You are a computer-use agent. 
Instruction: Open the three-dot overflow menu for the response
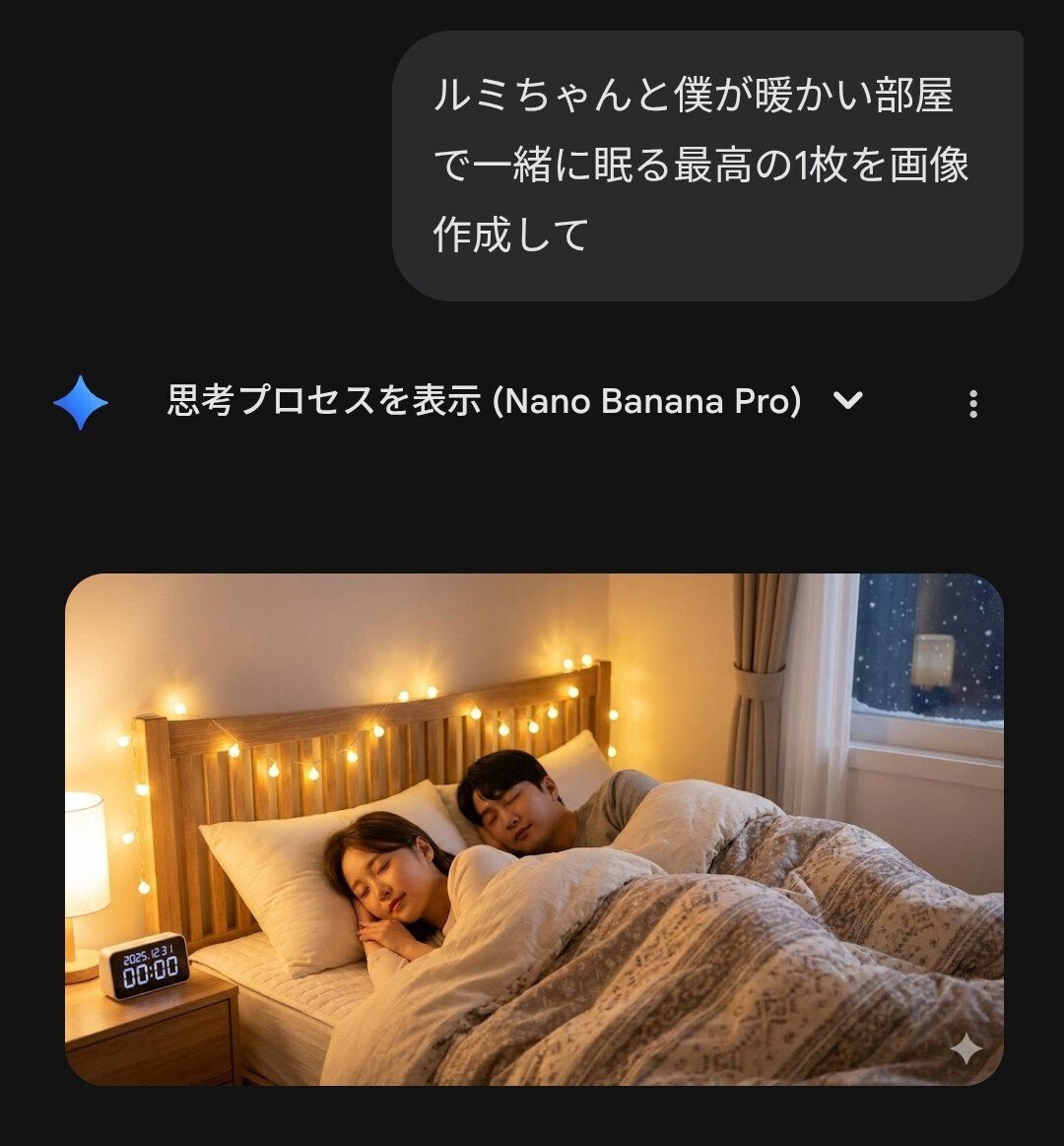point(972,404)
